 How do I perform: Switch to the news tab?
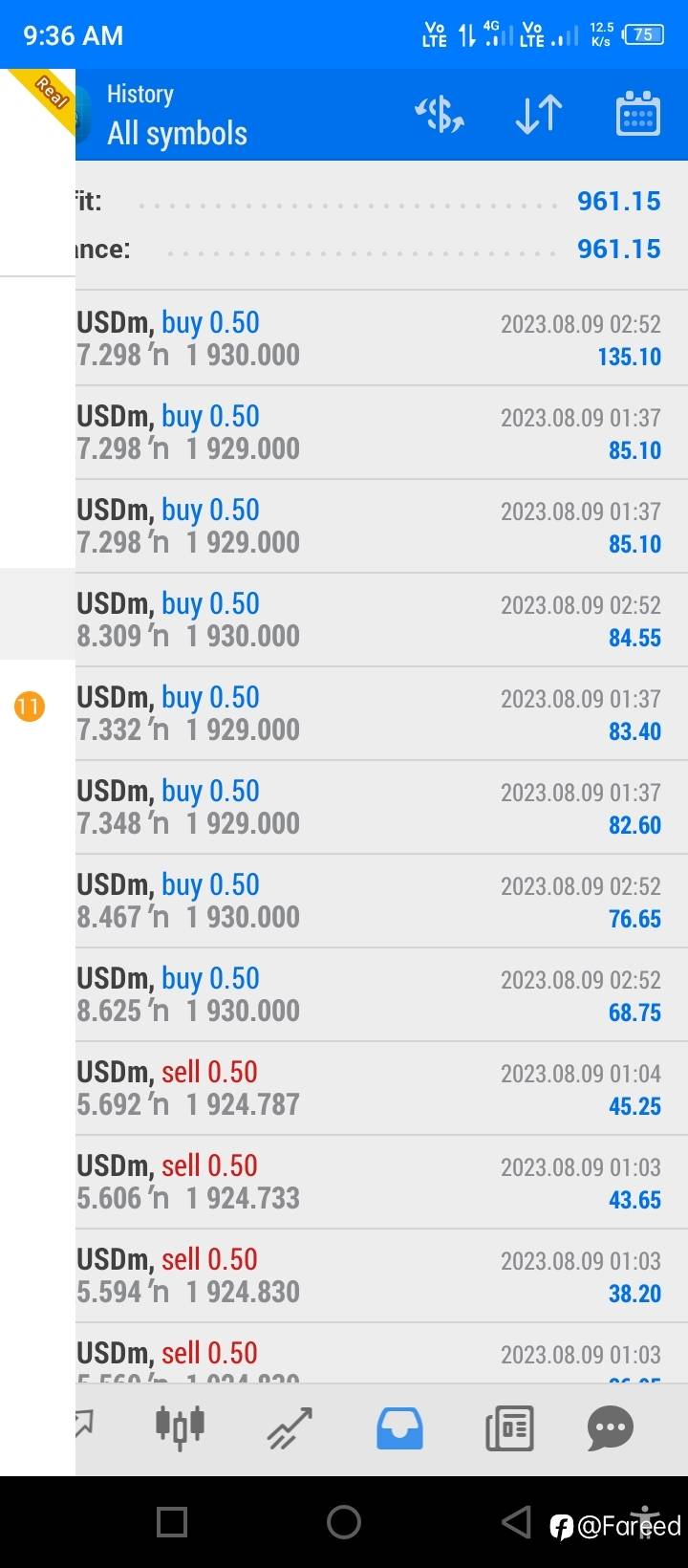click(509, 1428)
